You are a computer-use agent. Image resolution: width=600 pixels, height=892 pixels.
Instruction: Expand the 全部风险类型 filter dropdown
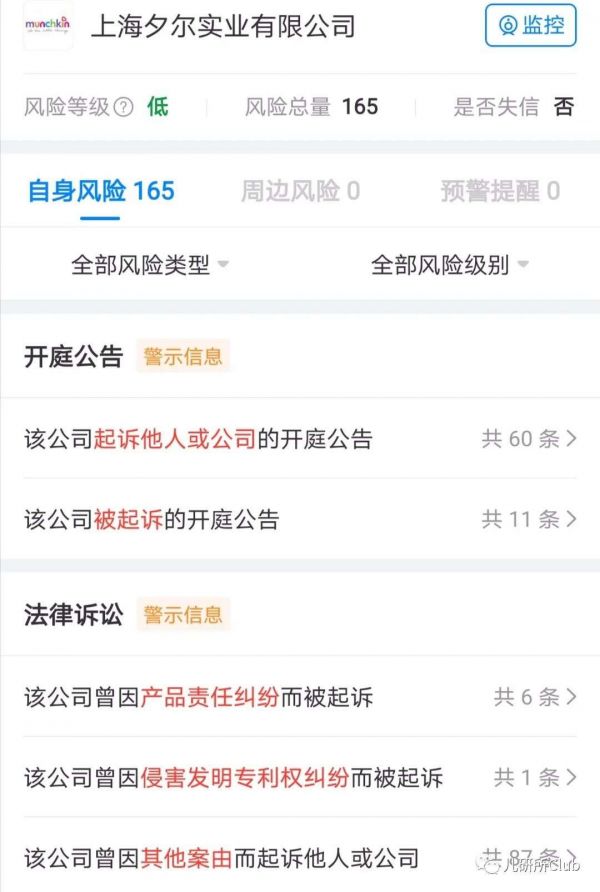click(x=150, y=265)
